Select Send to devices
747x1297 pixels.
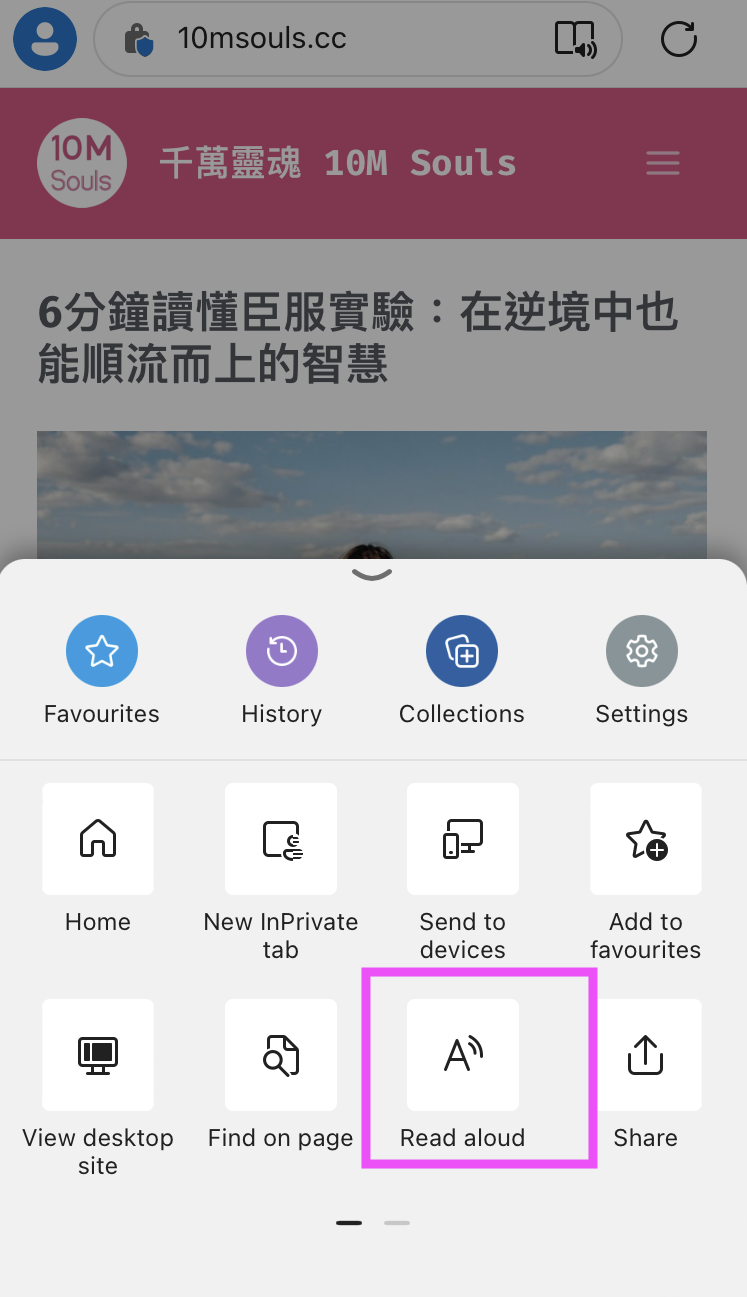(463, 839)
